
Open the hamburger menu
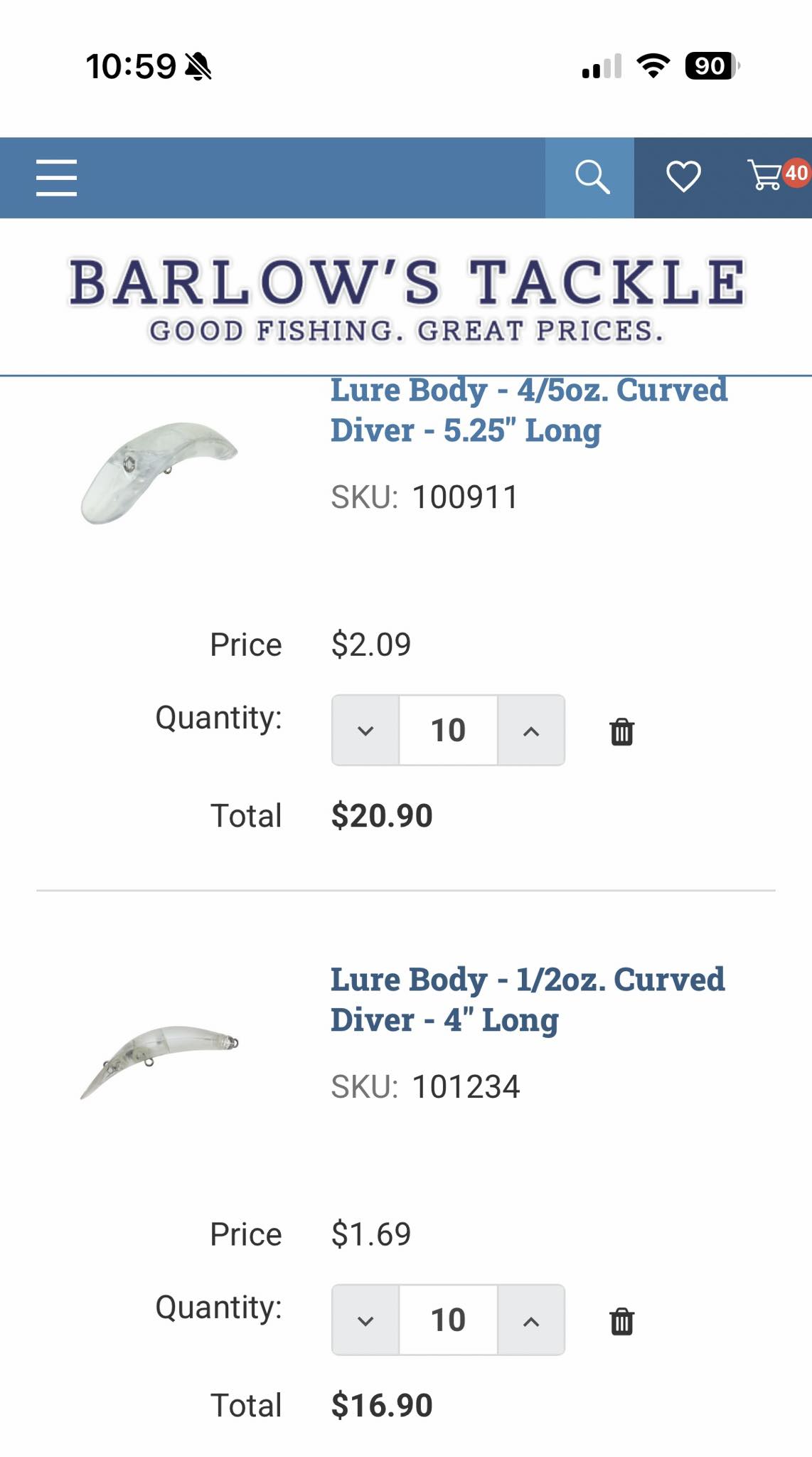tap(57, 177)
